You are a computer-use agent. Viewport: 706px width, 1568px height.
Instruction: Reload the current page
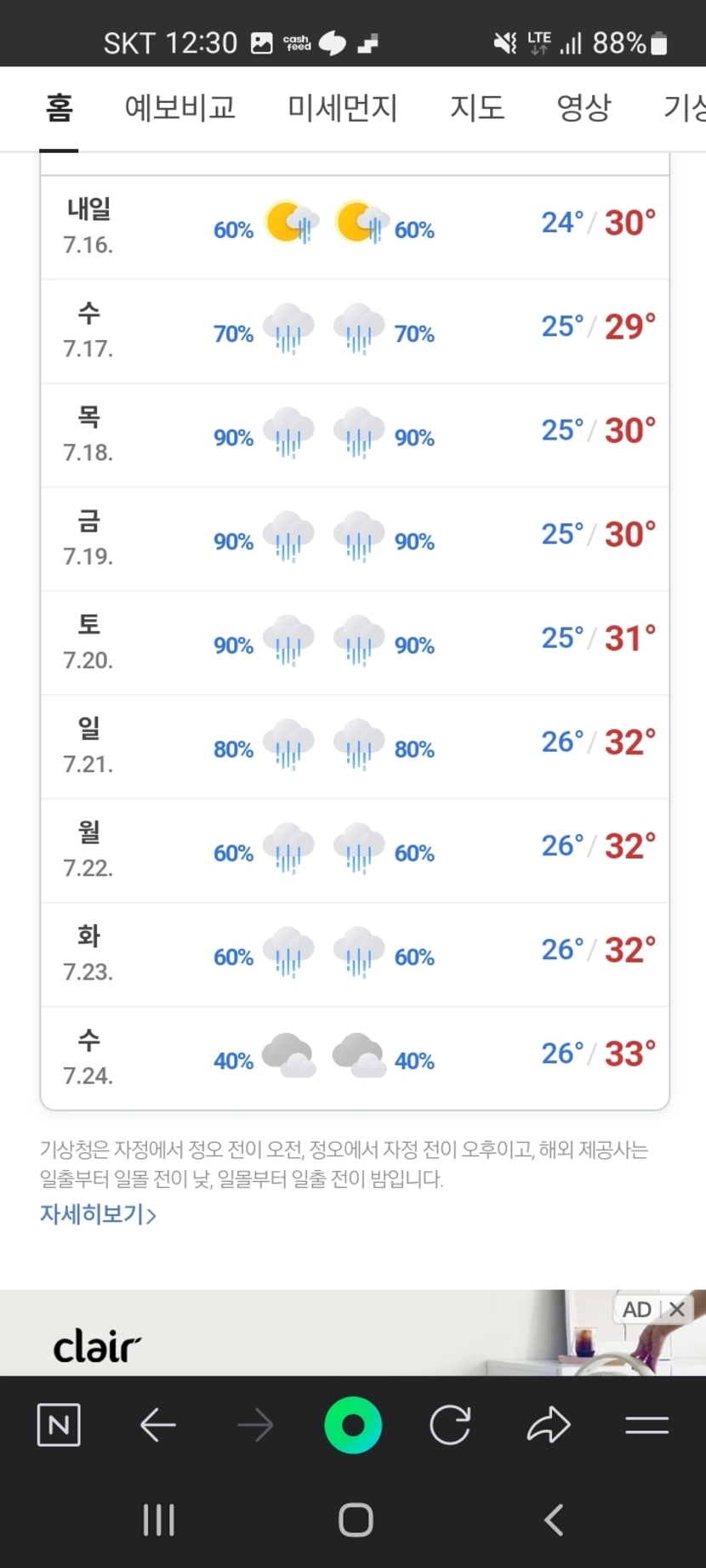450,1425
